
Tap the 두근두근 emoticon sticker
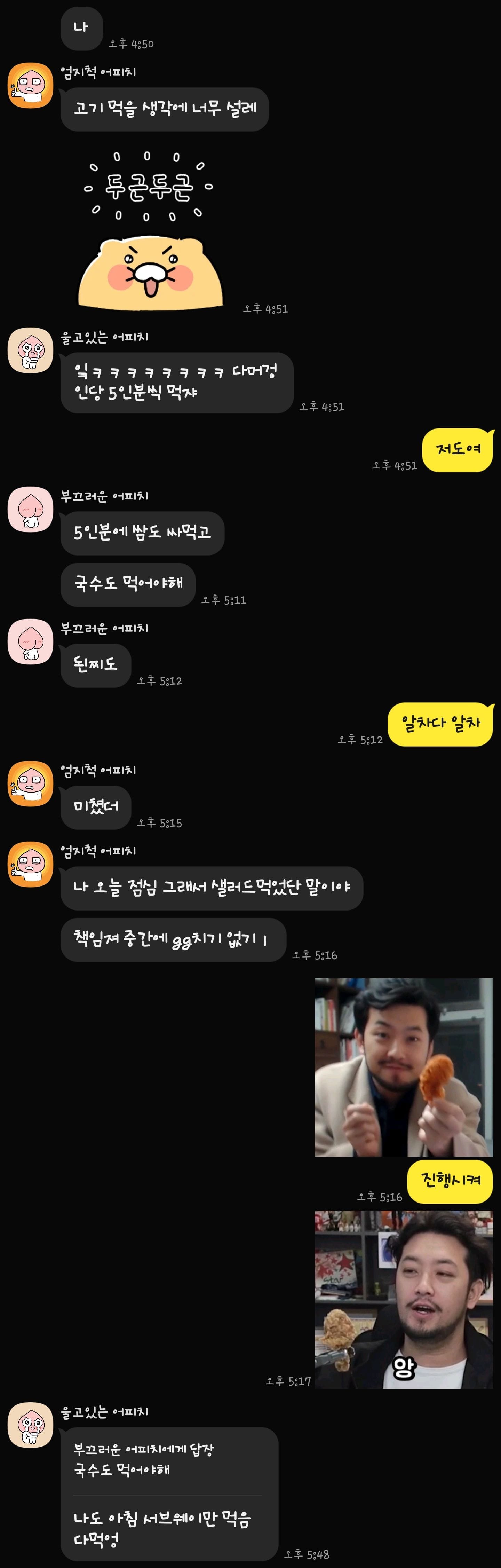[150, 228]
